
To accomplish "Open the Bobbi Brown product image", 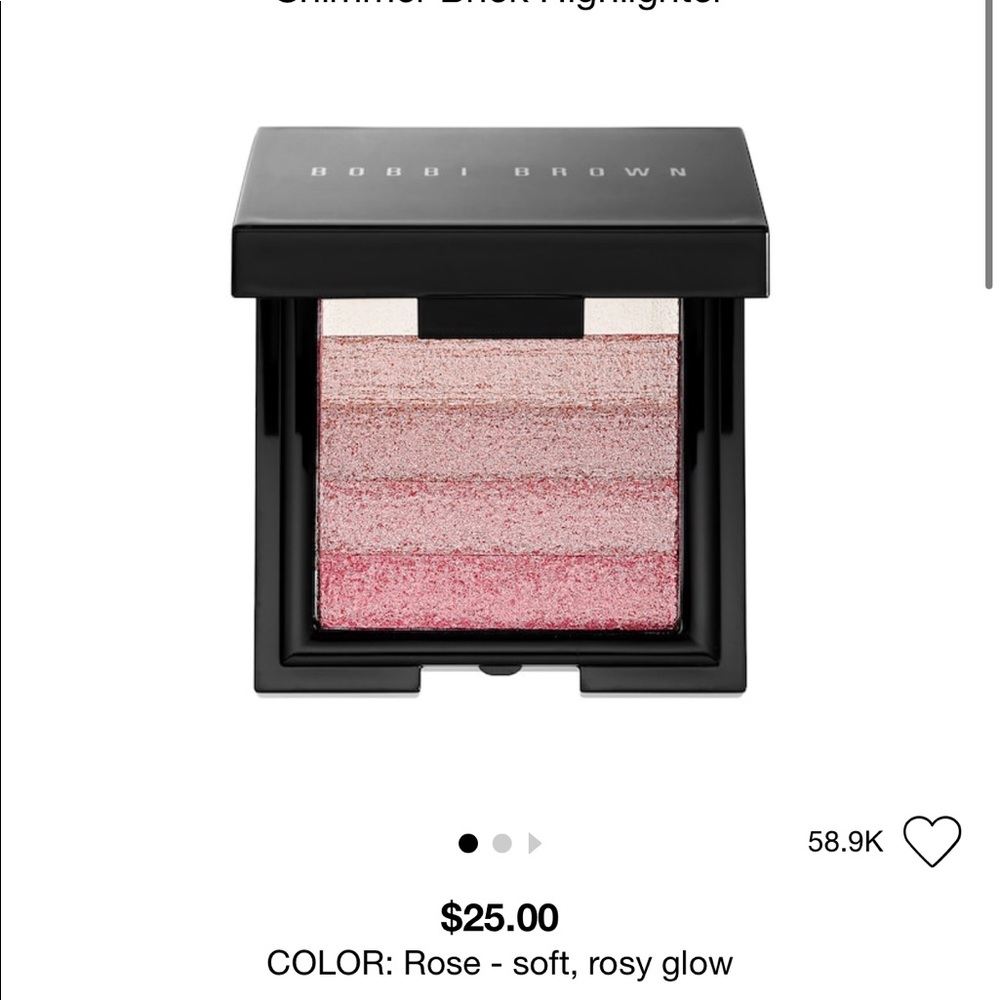I will 500,410.
